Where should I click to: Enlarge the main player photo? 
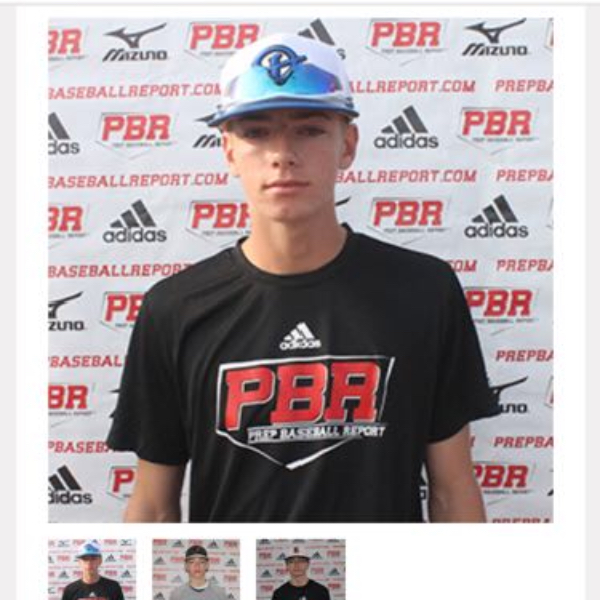300,270
